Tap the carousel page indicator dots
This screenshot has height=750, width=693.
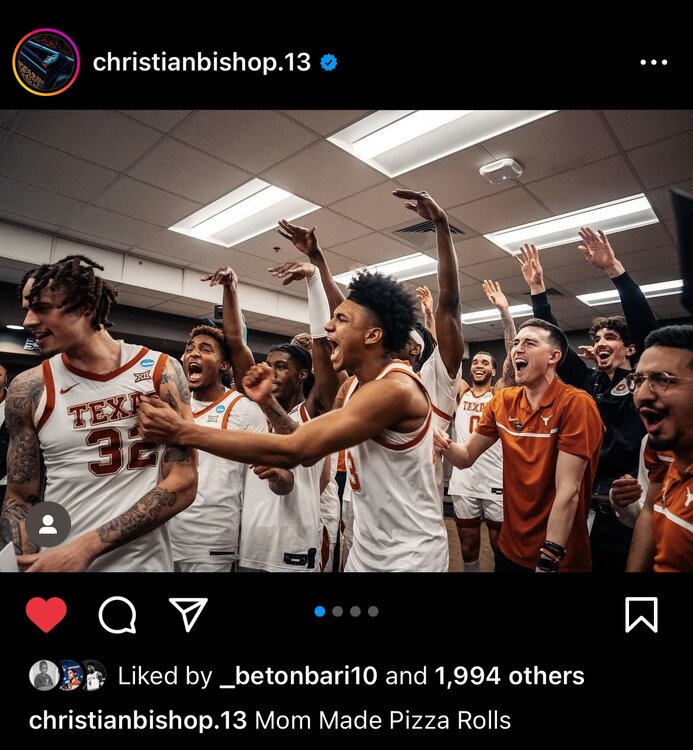coord(346,611)
